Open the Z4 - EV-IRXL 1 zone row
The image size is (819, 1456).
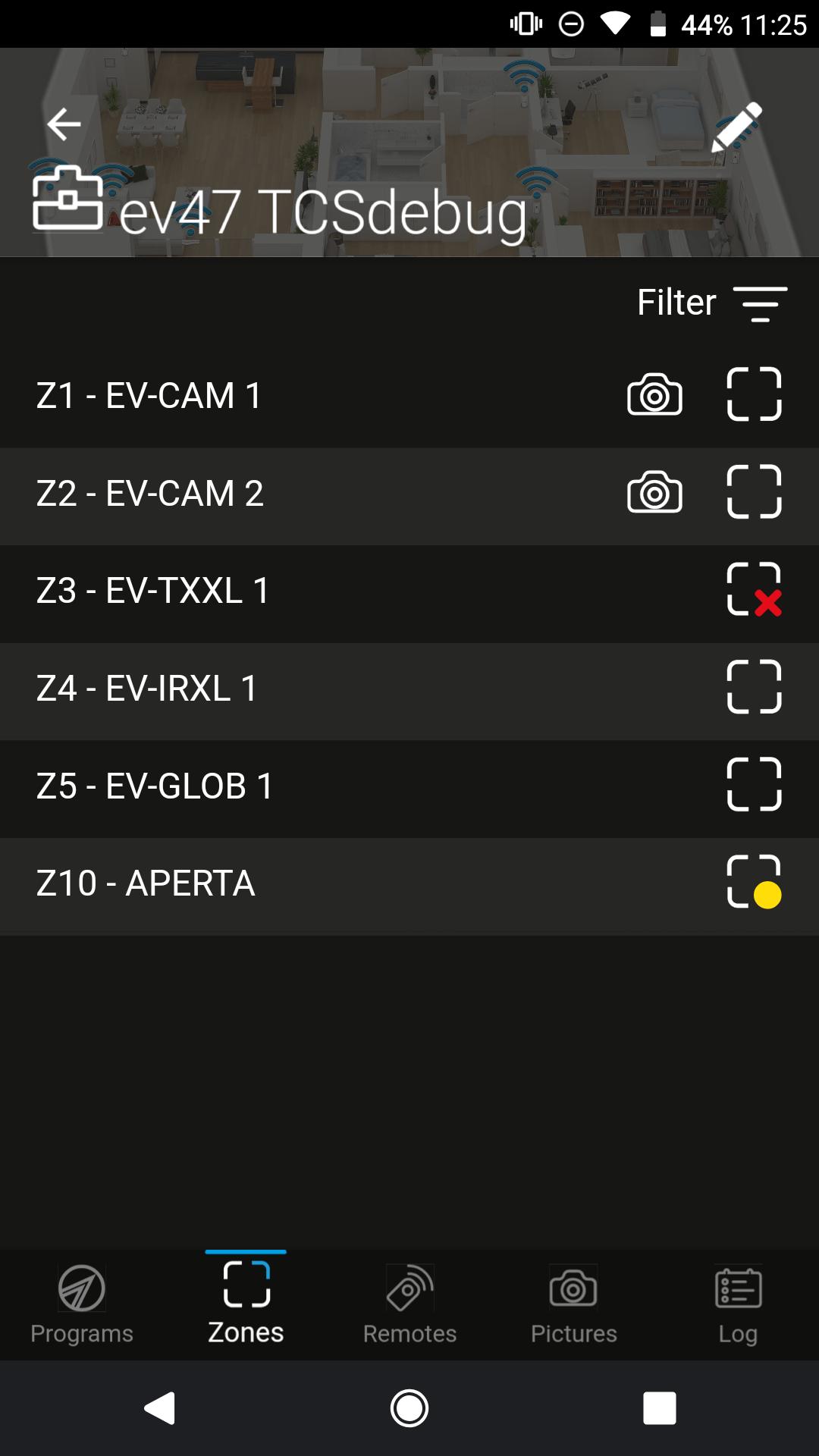pos(303,689)
